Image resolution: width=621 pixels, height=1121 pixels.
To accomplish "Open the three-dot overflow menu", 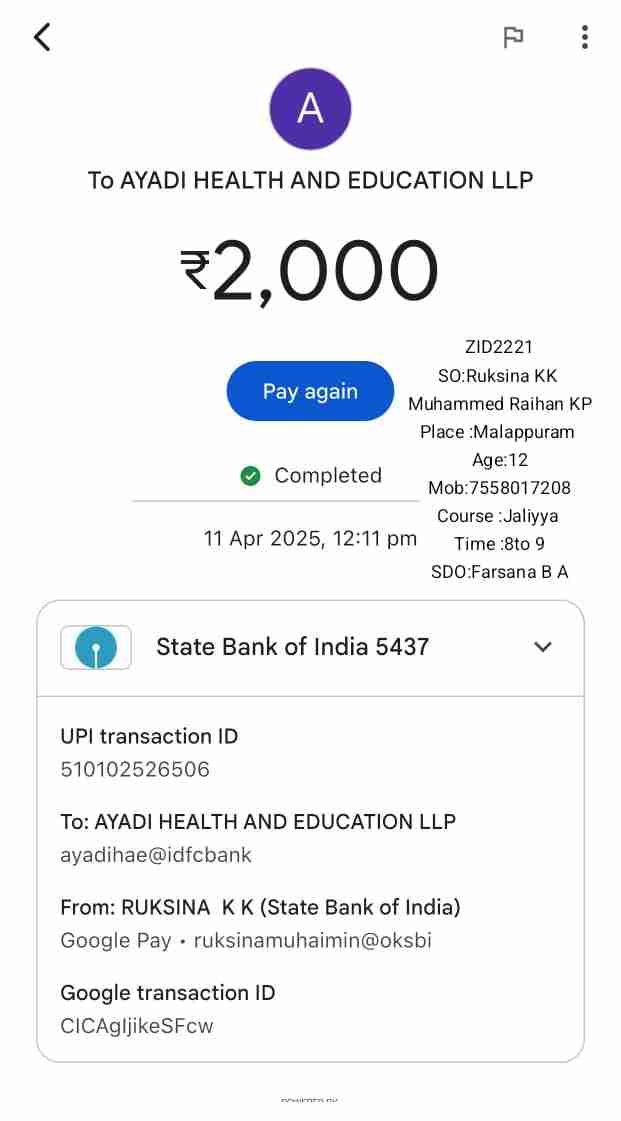I will click(x=585, y=38).
